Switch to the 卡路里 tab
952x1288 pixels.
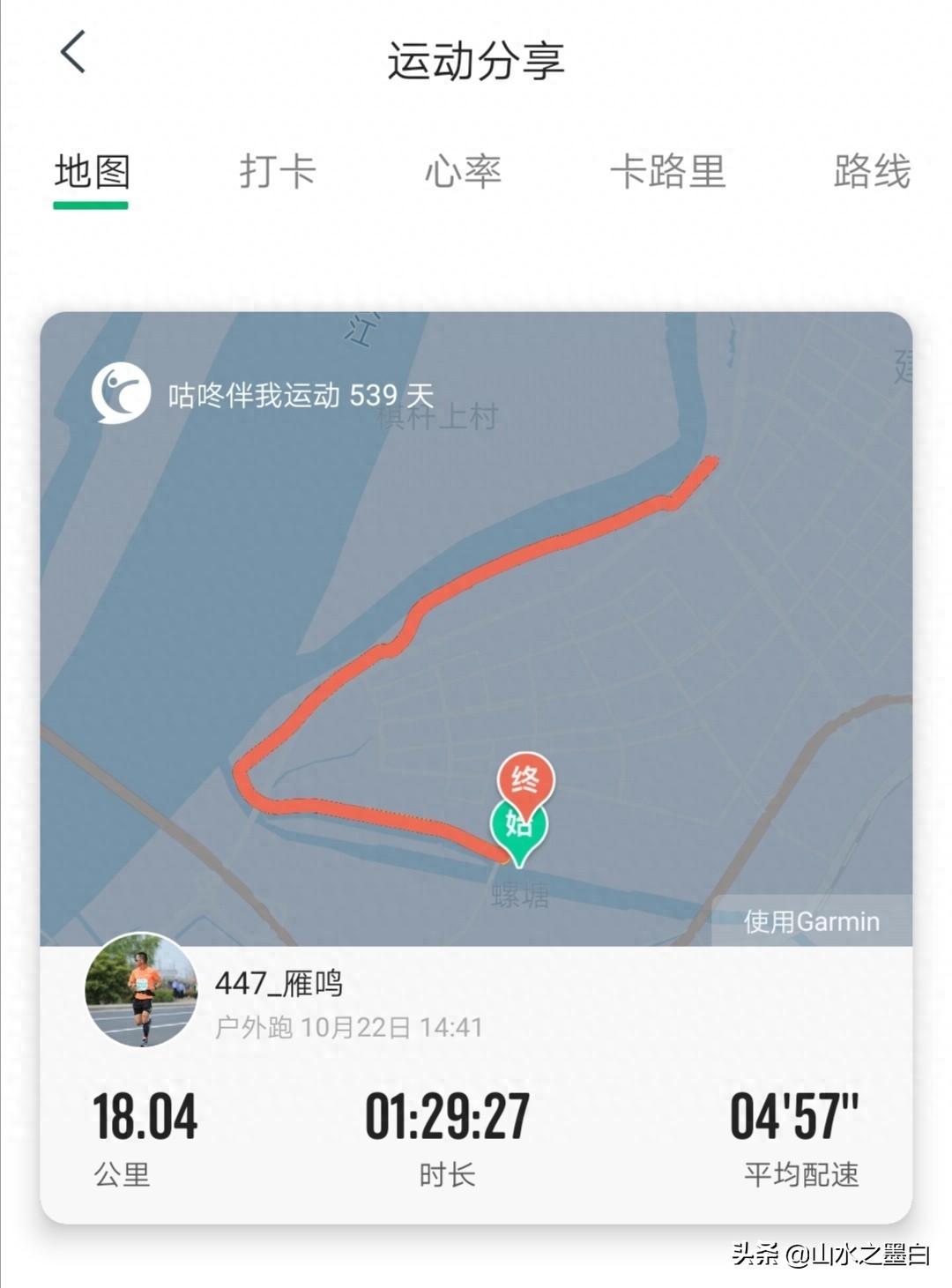tap(667, 172)
